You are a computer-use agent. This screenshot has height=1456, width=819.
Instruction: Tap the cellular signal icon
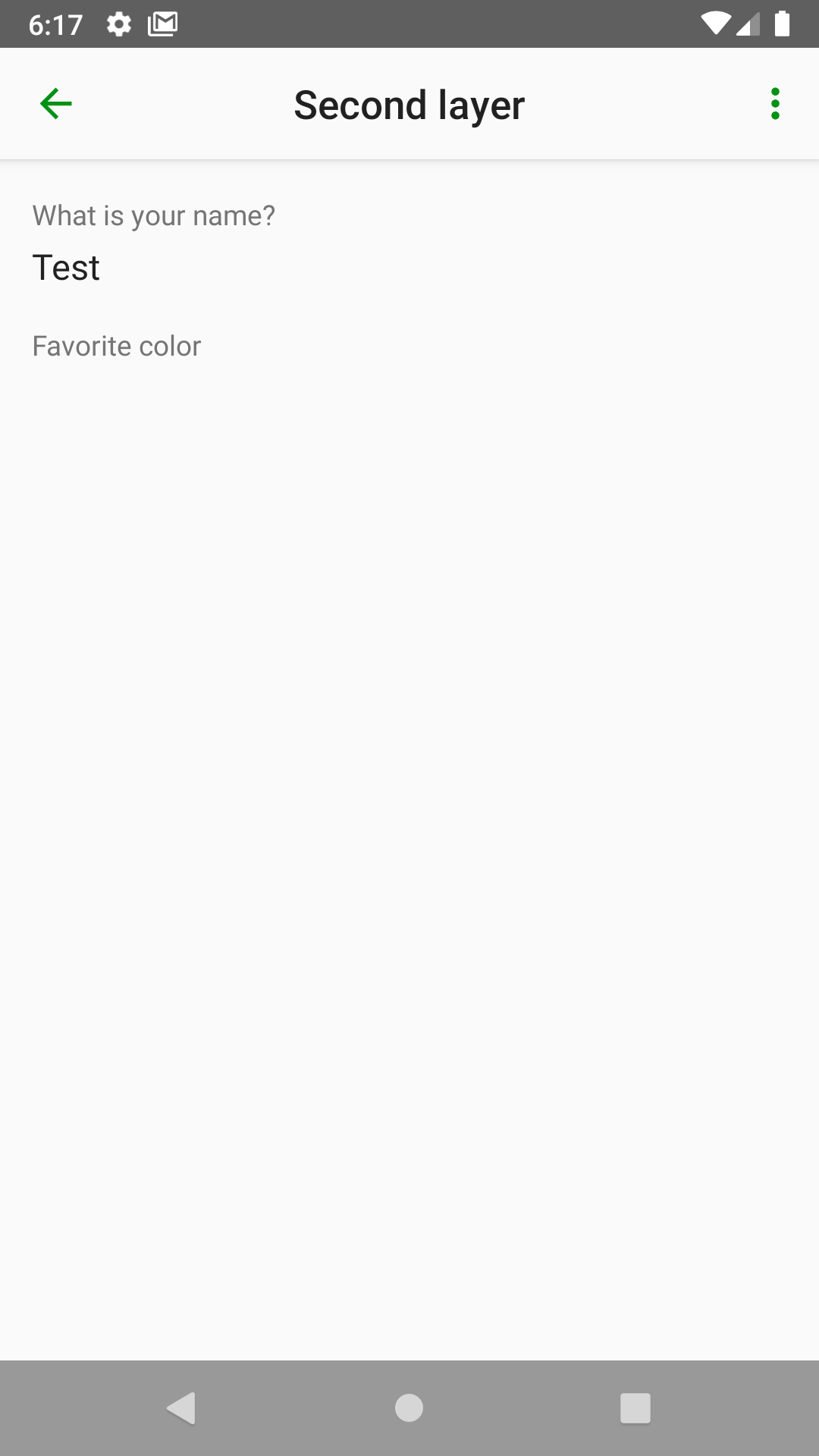746,23
